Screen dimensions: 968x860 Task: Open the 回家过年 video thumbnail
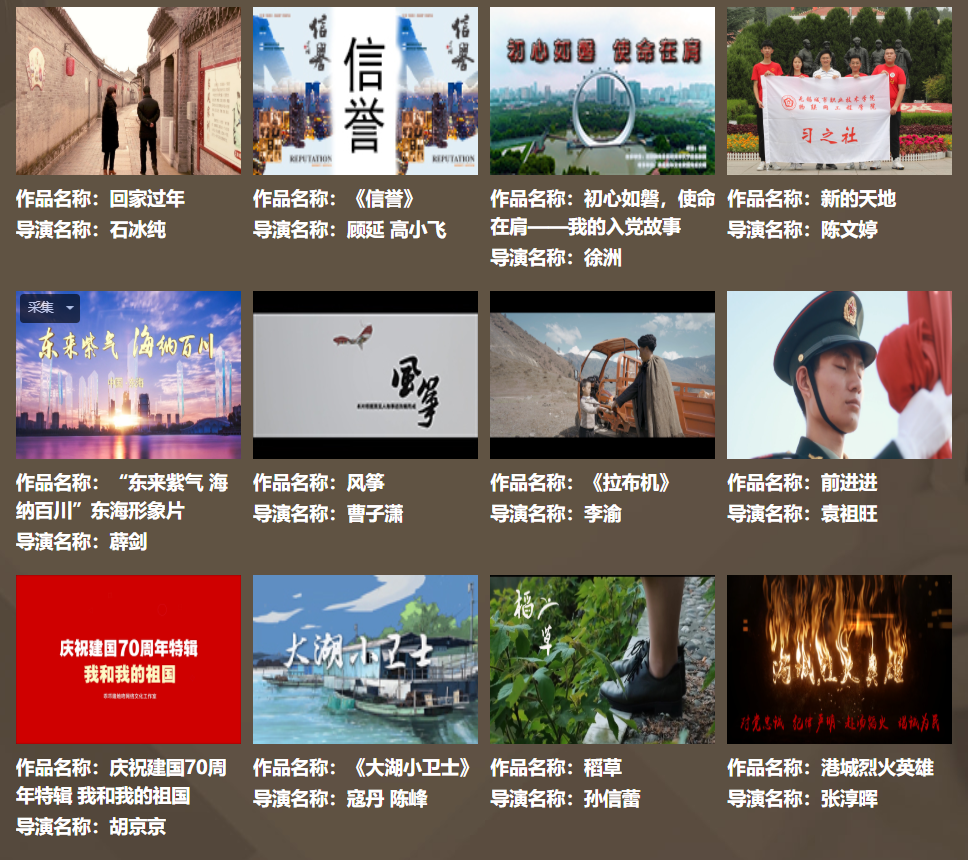128,91
